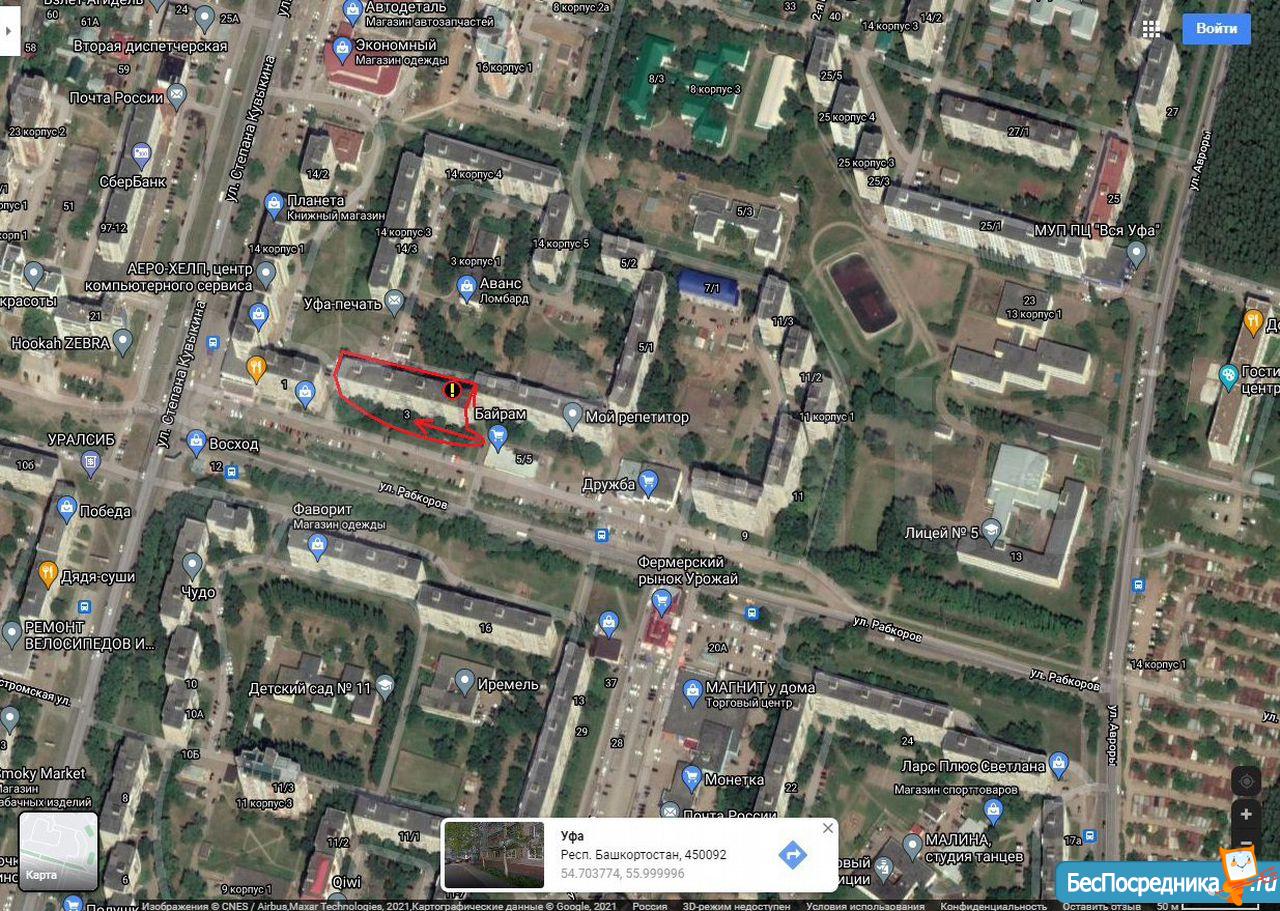Get directions to the Уфа location
1280x911 pixels.
point(792,855)
